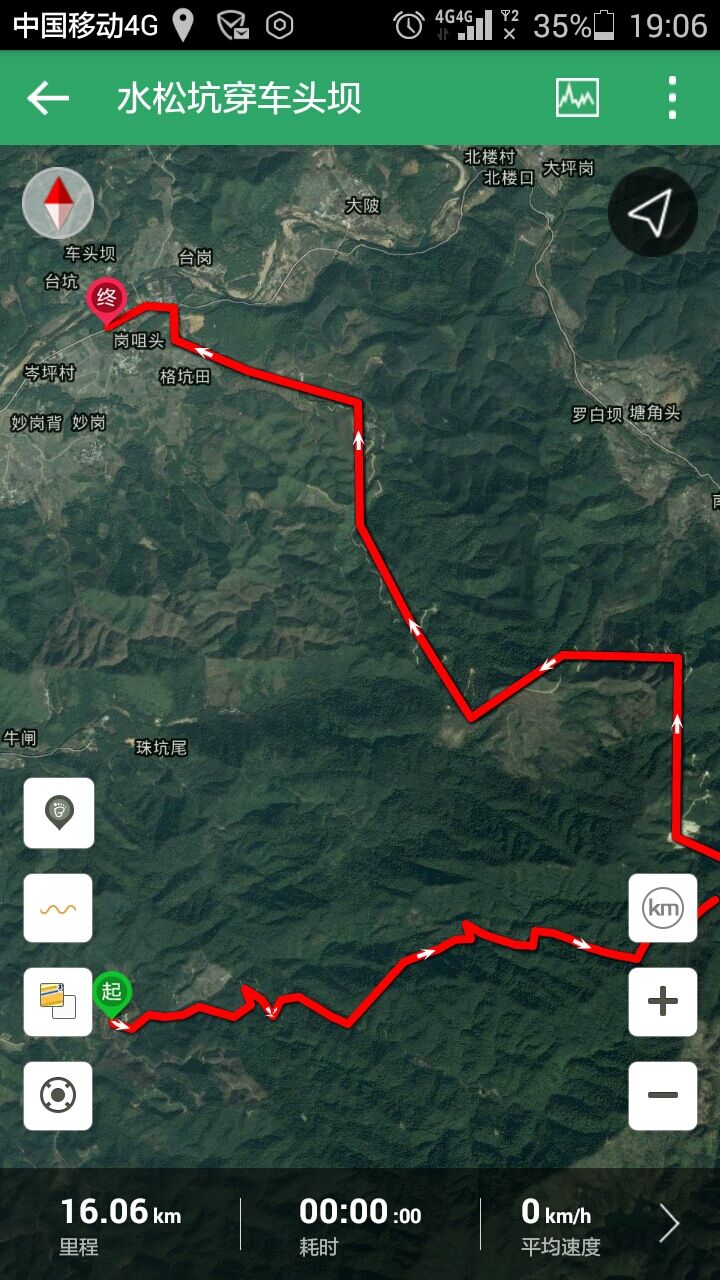Open the overflow menu
Screen dimensions: 720x1280
click(672, 98)
